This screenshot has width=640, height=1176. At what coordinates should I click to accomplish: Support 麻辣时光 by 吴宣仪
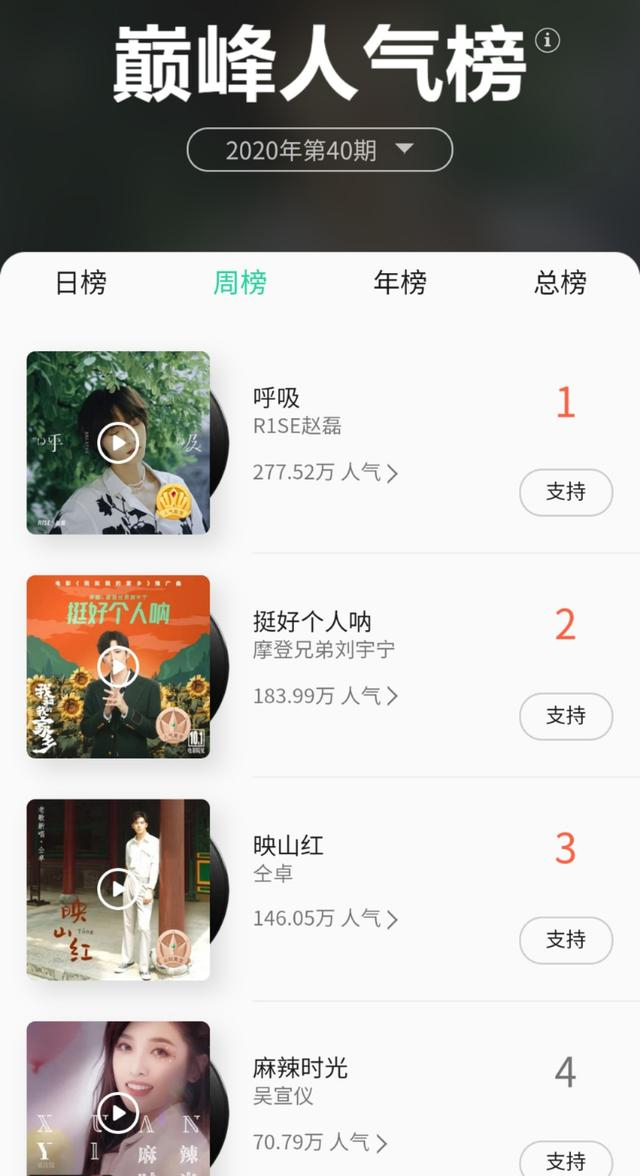click(x=566, y=1160)
